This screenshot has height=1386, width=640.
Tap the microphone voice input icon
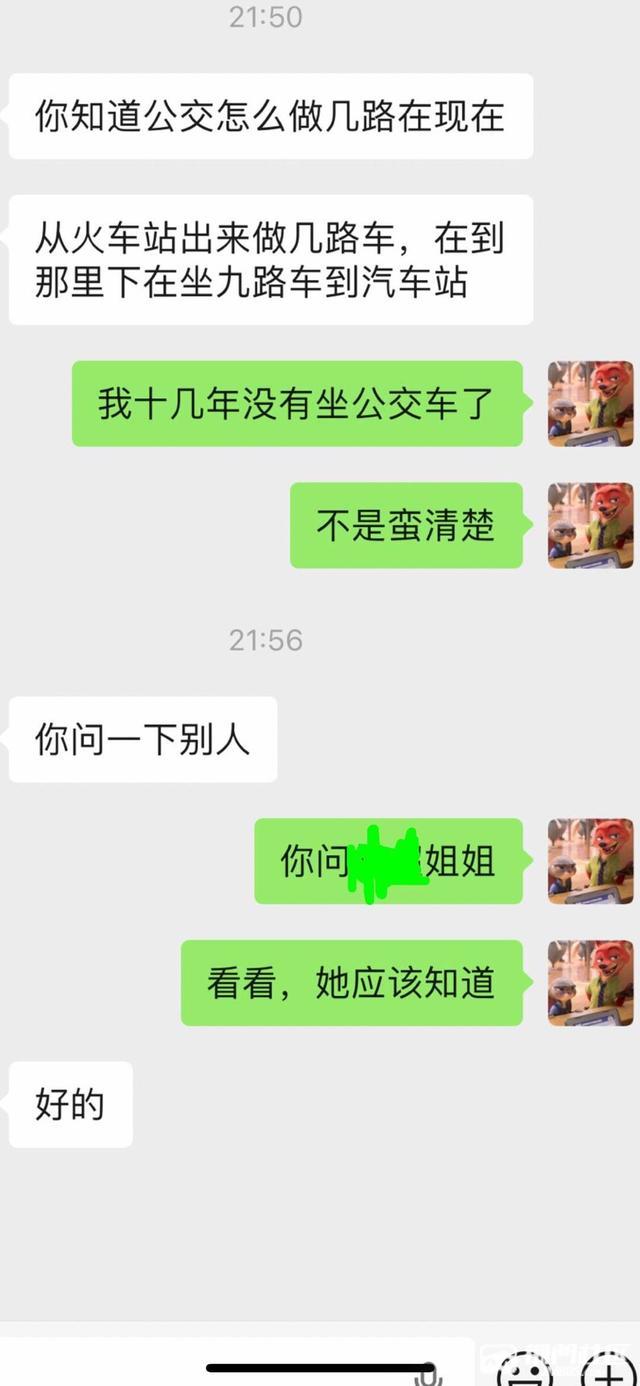coord(430,1374)
